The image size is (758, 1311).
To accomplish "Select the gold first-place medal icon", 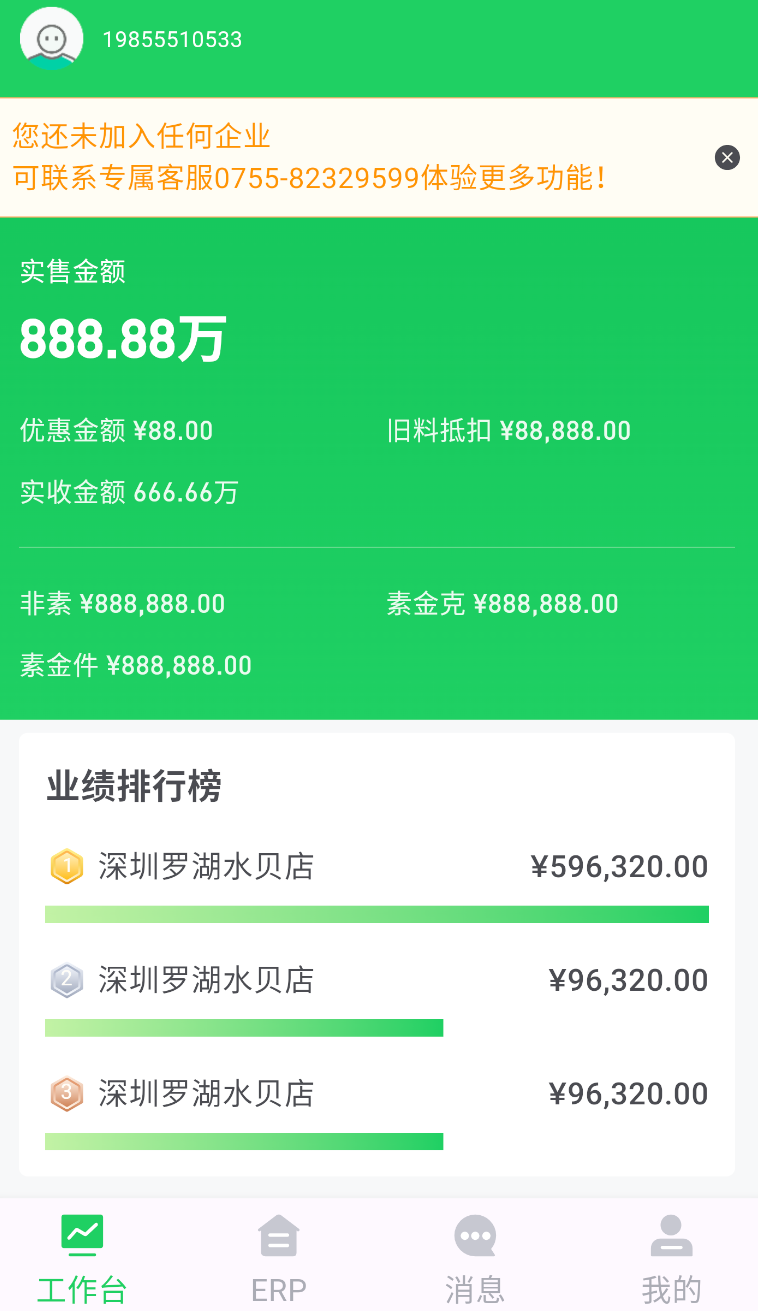I will pos(66,867).
